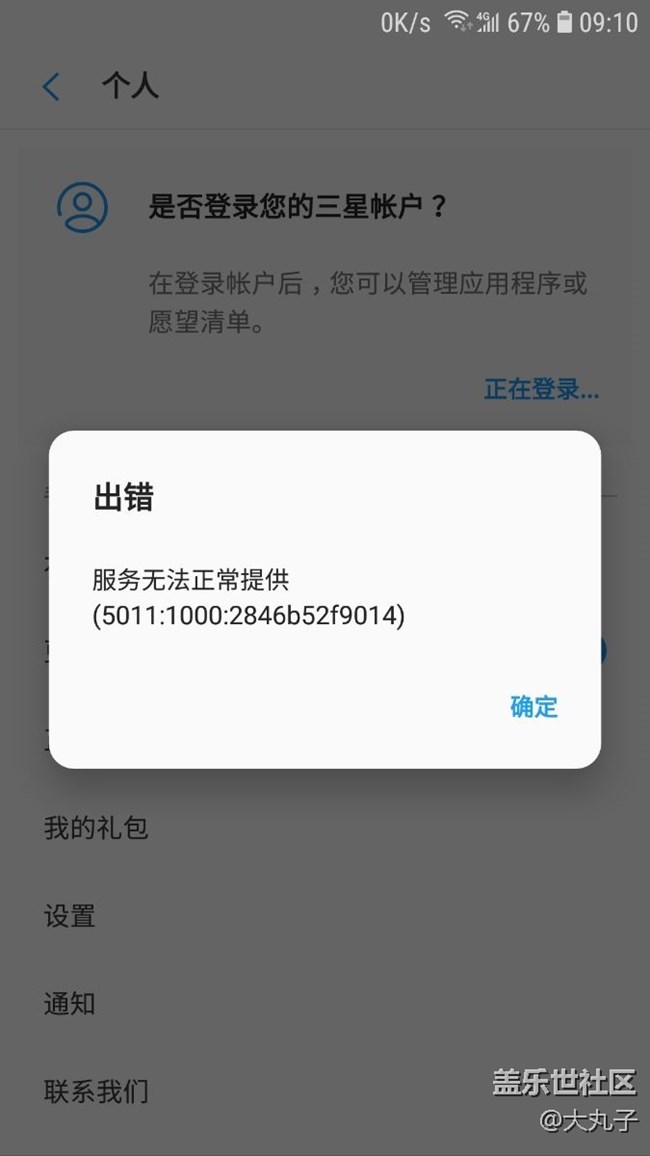Open 通知 row
The width and height of the screenshot is (650, 1156).
[x=70, y=1003]
